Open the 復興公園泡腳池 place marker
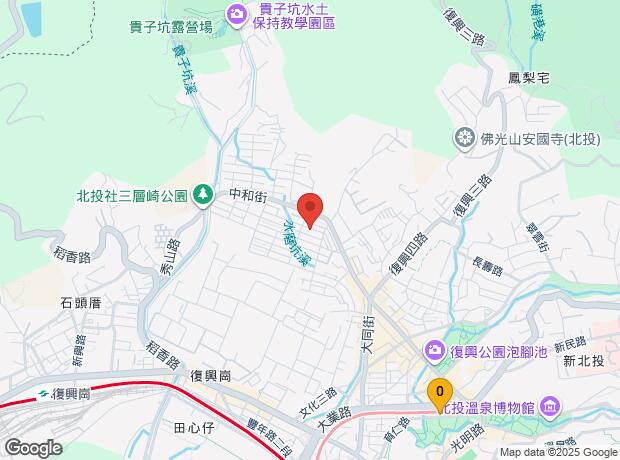Image resolution: width=620 pixels, height=460 pixels. point(436,351)
